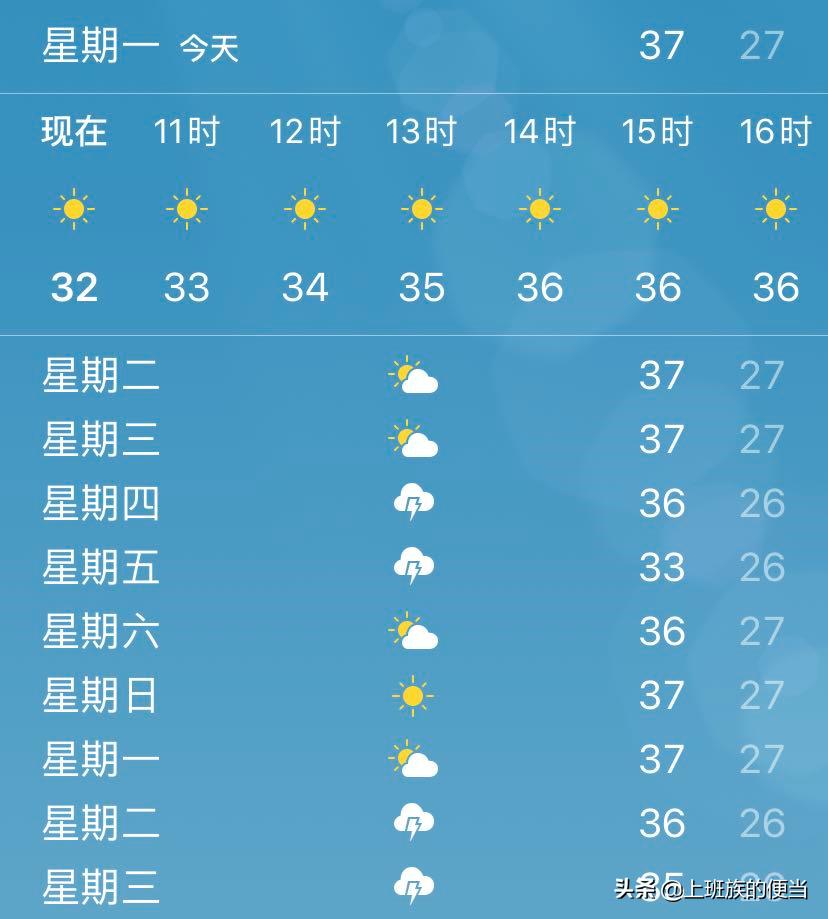Expand the 星期三 forecast row
This screenshot has width=828, height=919.
(x=100, y=439)
